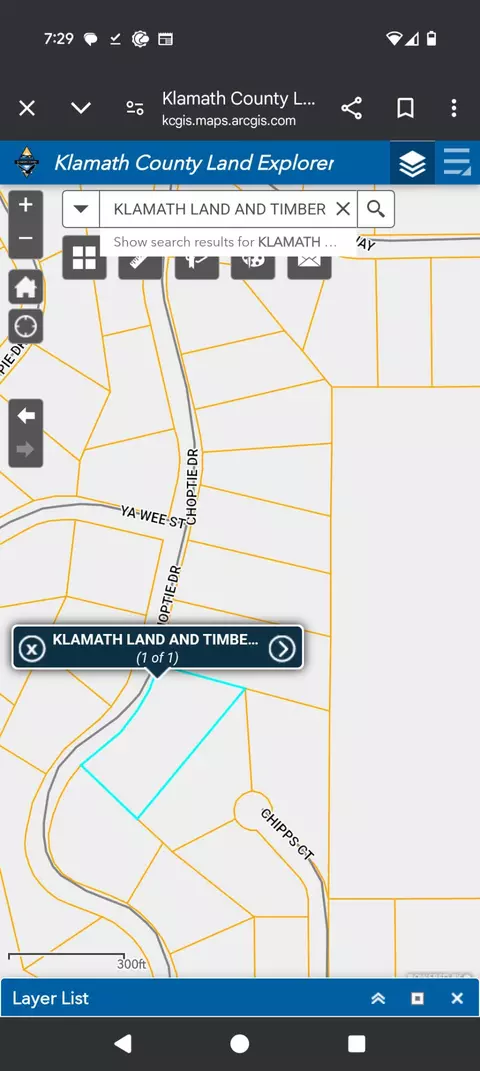Close the browser custom tab
This screenshot has width=480, height=1071.
(27, 108)
